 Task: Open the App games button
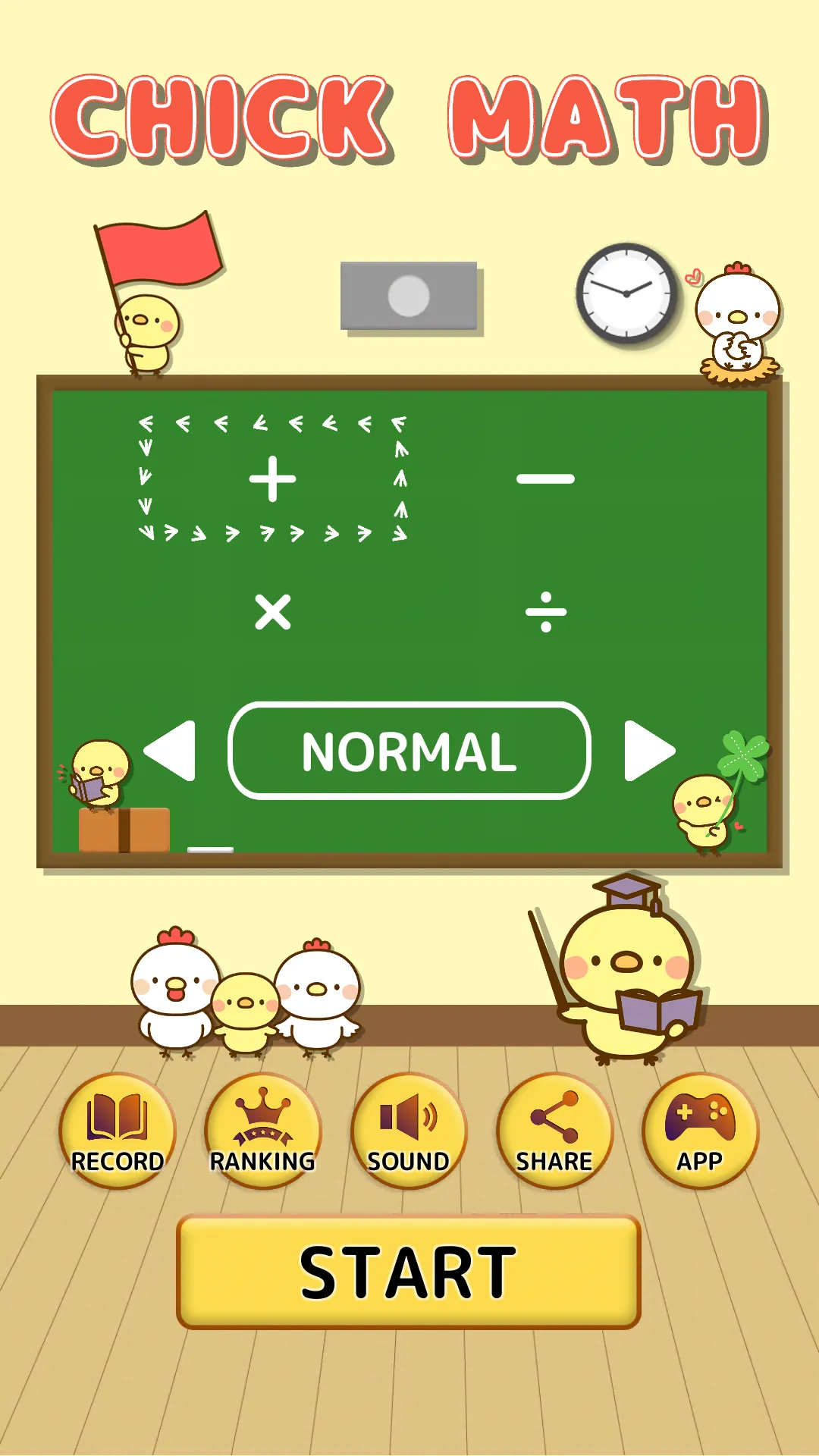[700, 1131]
